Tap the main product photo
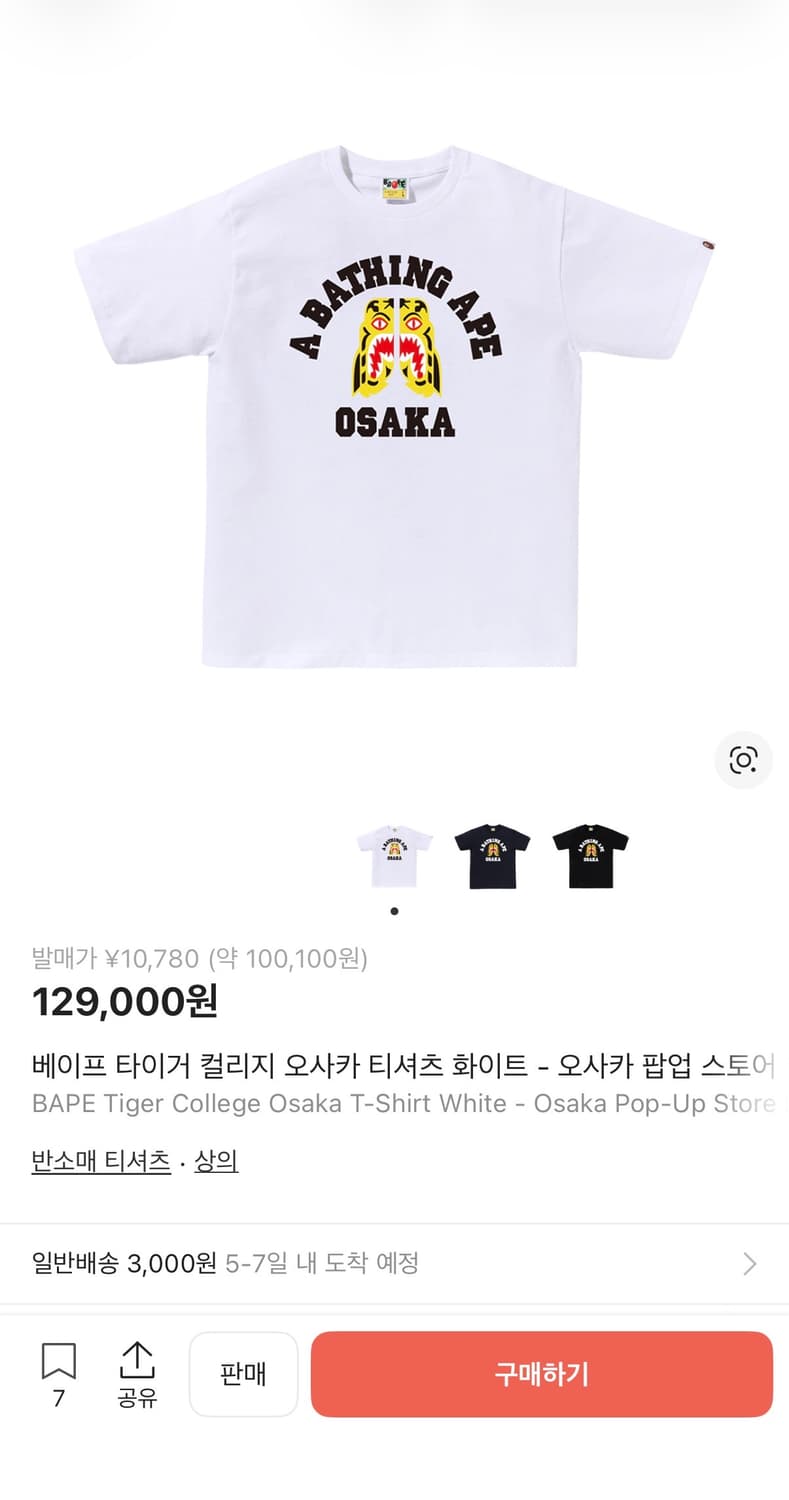The image size is (789, 1500). pos(394,420)
